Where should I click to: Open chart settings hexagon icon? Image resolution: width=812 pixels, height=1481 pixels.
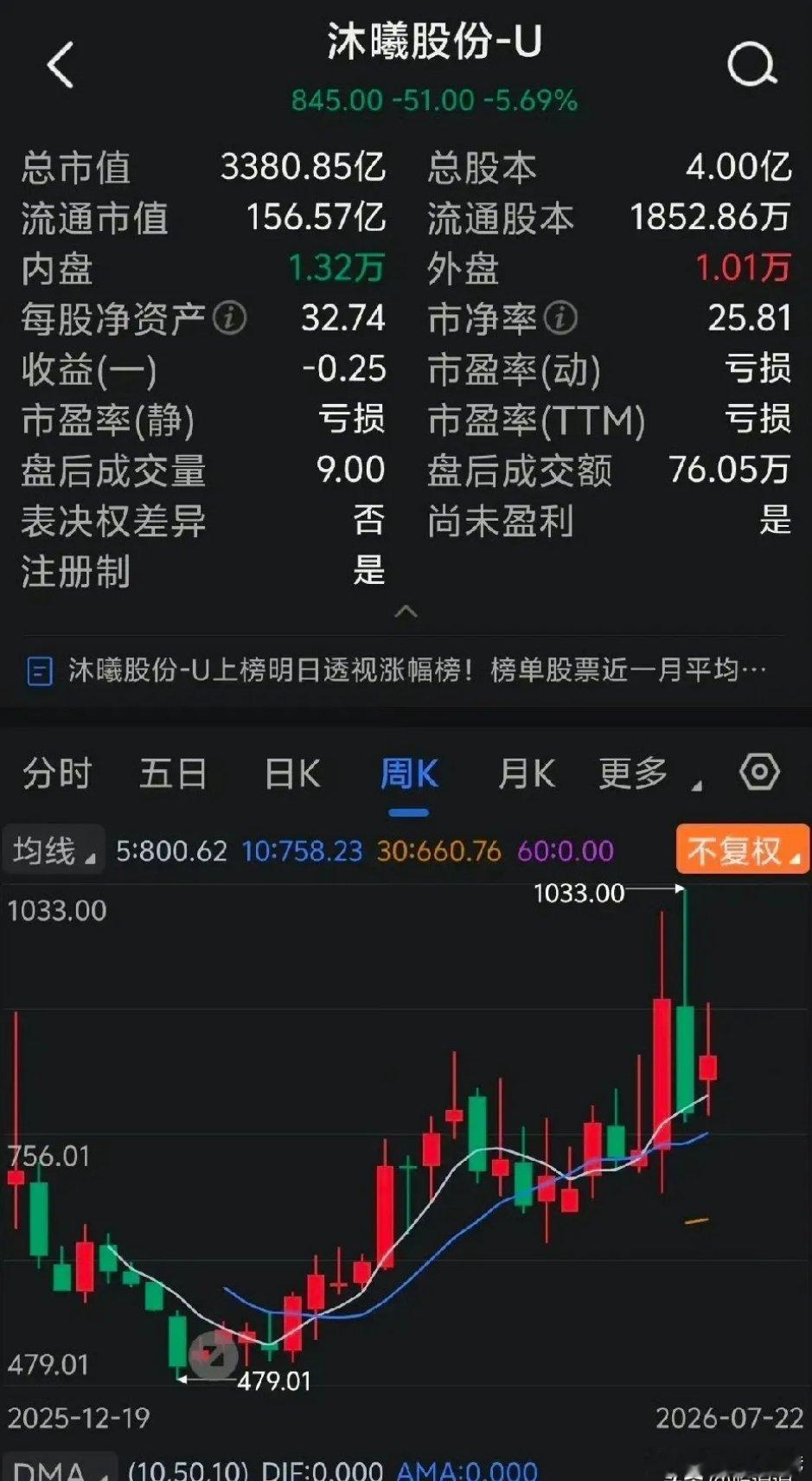pos(759,772)
